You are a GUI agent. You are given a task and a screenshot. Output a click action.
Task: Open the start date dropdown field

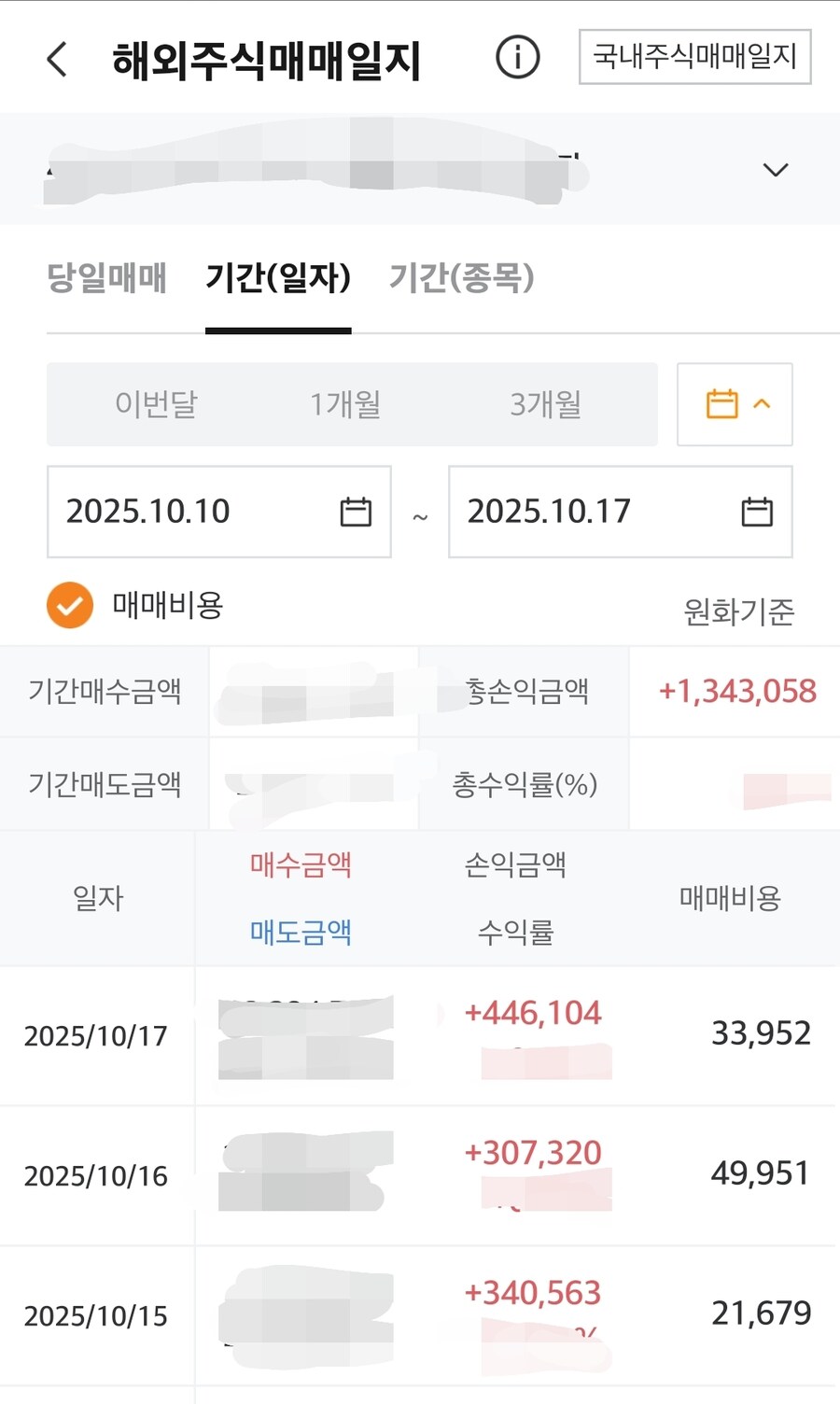pyautogui.click(x=219, y=512)
